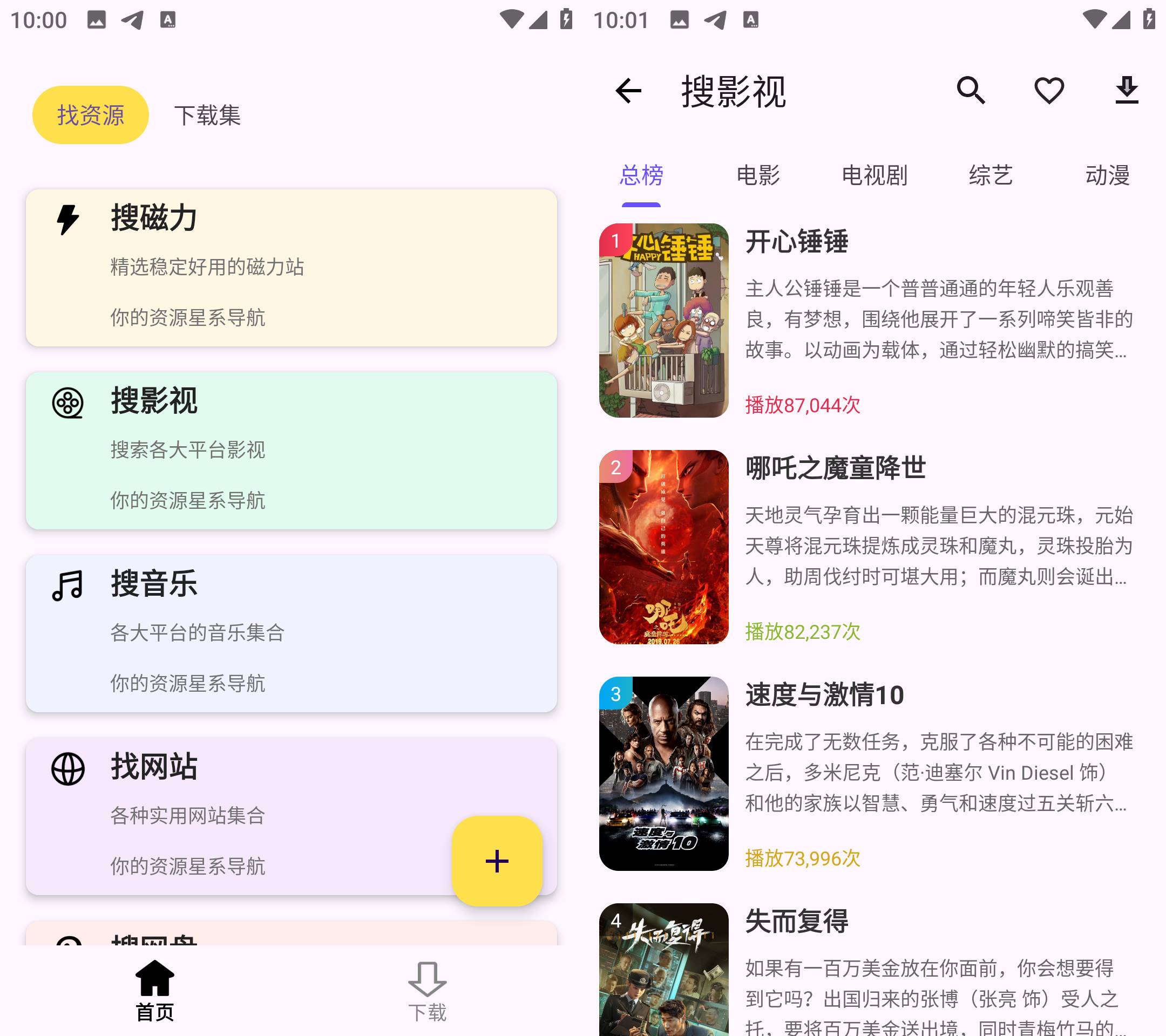Open the download icon in the toolbar

coord(1126,91)
